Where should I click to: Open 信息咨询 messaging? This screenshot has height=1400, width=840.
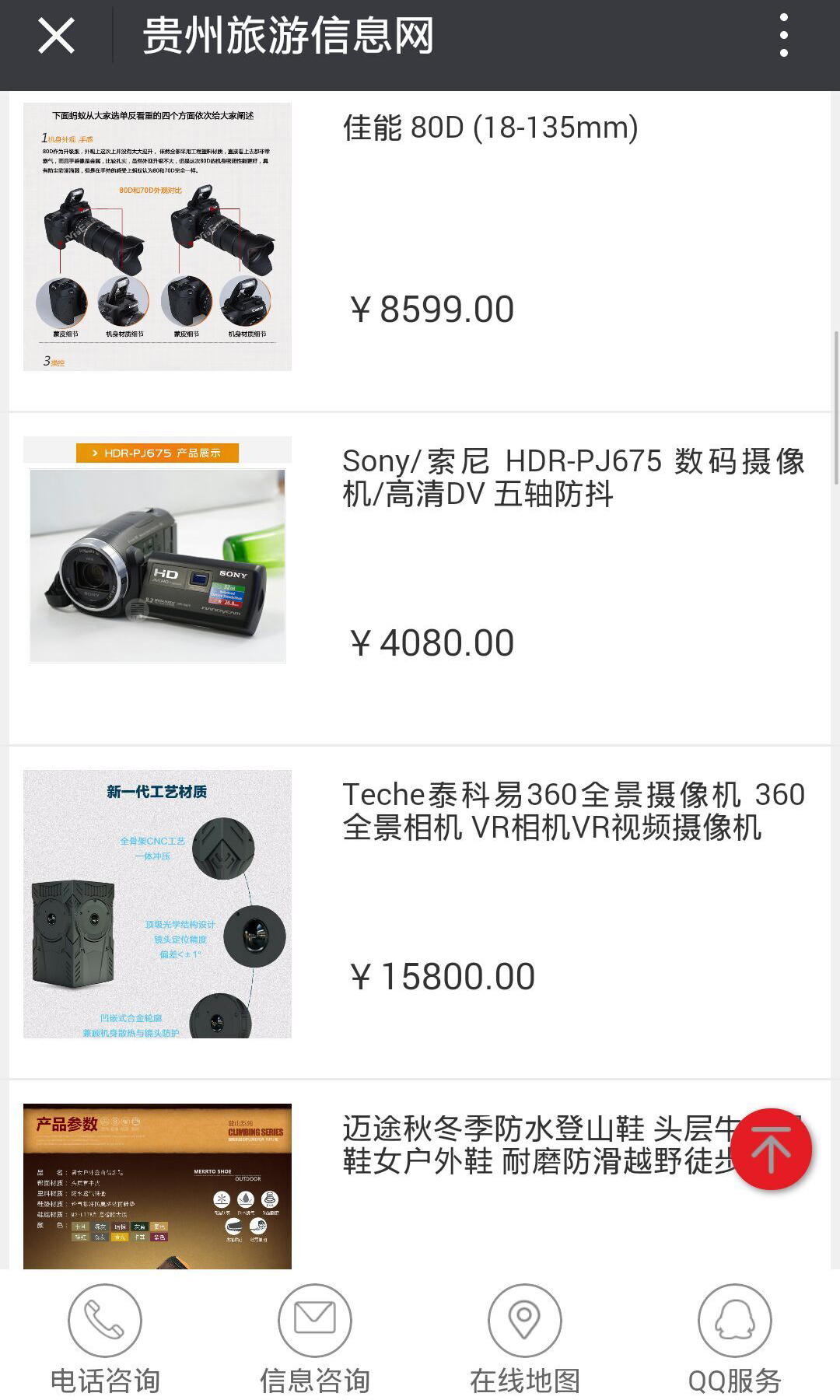(315, 1339)
